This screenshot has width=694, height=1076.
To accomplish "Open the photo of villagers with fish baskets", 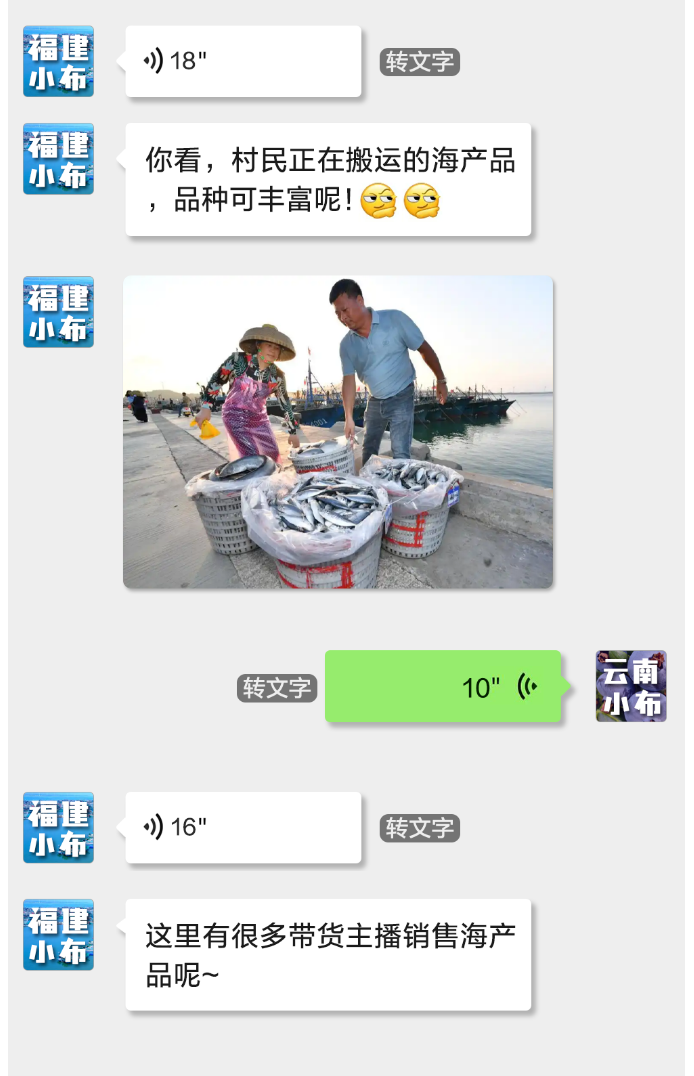I will click(x=338, y=432).
